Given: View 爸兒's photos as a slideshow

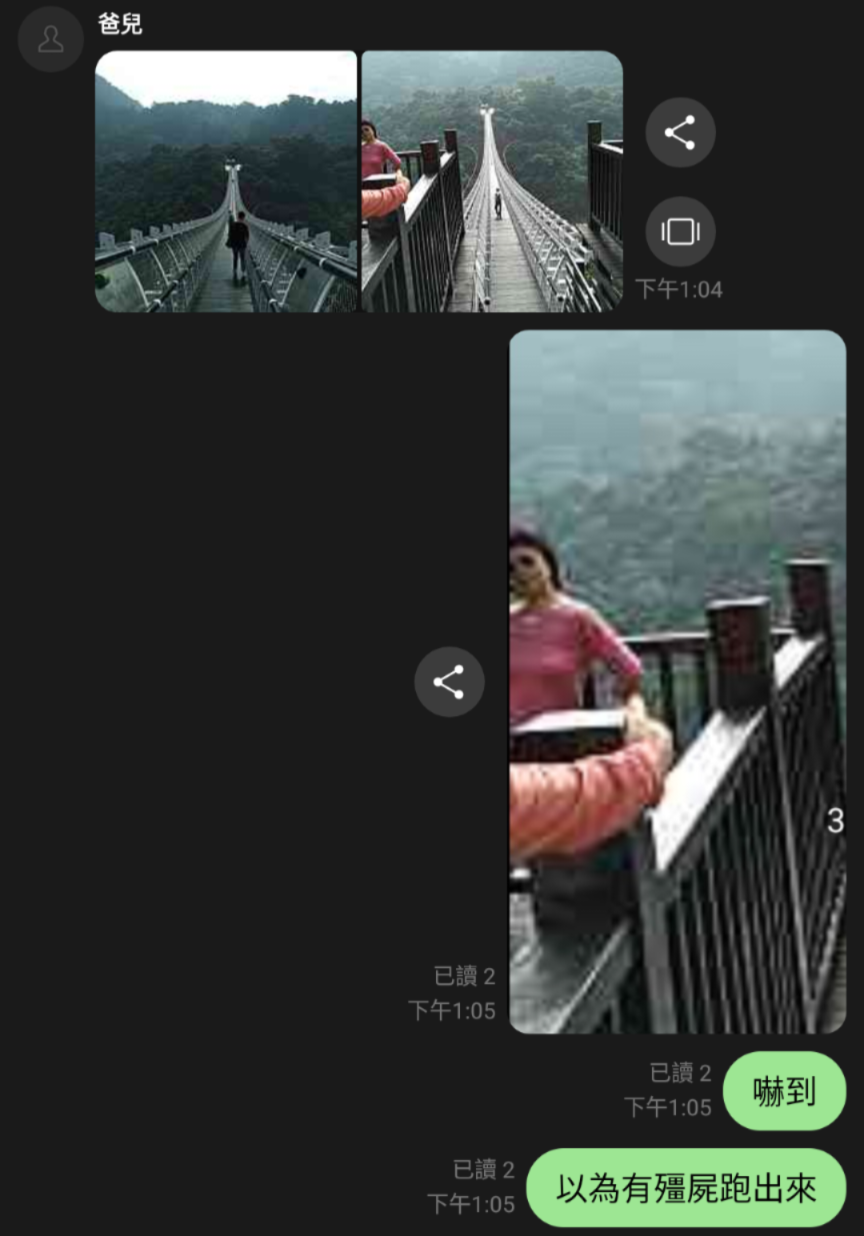Looking at the screenshot, I should pyautogui.click(x=680, y=231).
